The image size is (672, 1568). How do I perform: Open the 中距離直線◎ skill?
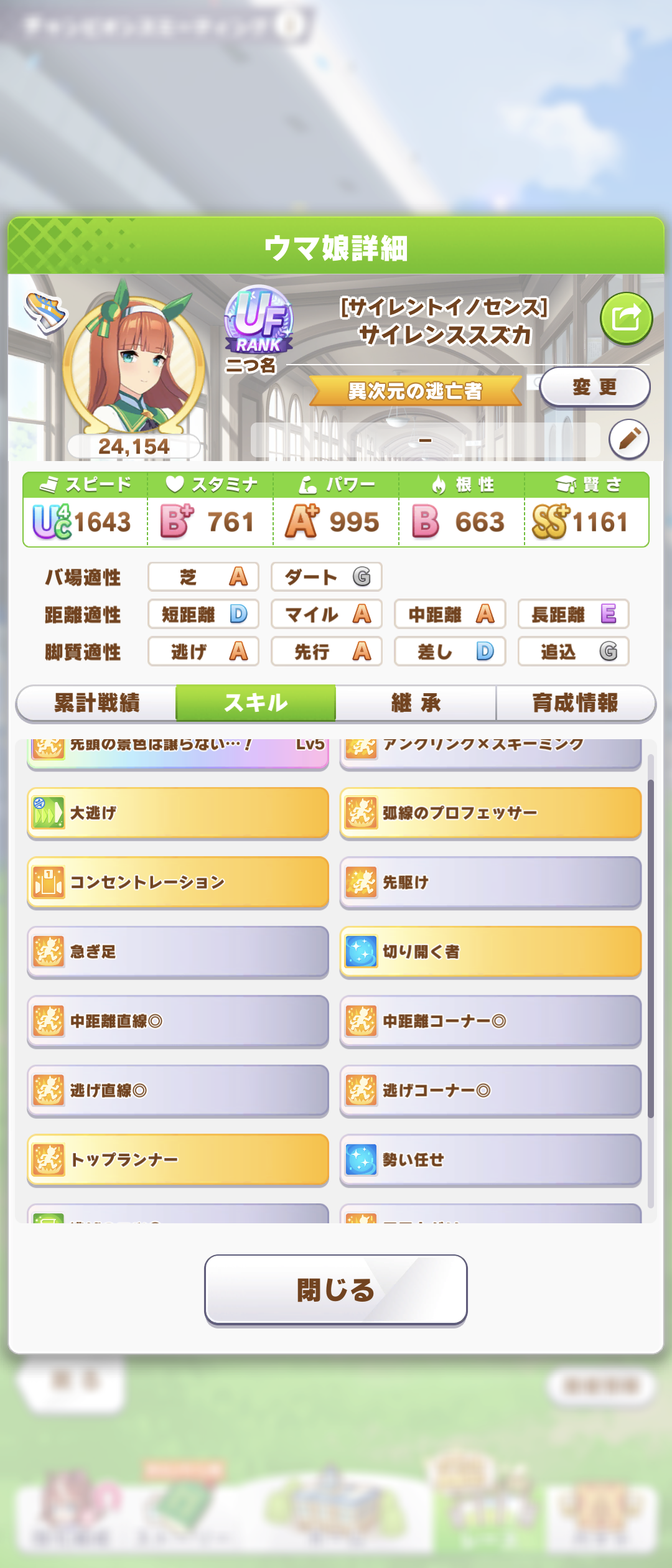(178, 1020)
